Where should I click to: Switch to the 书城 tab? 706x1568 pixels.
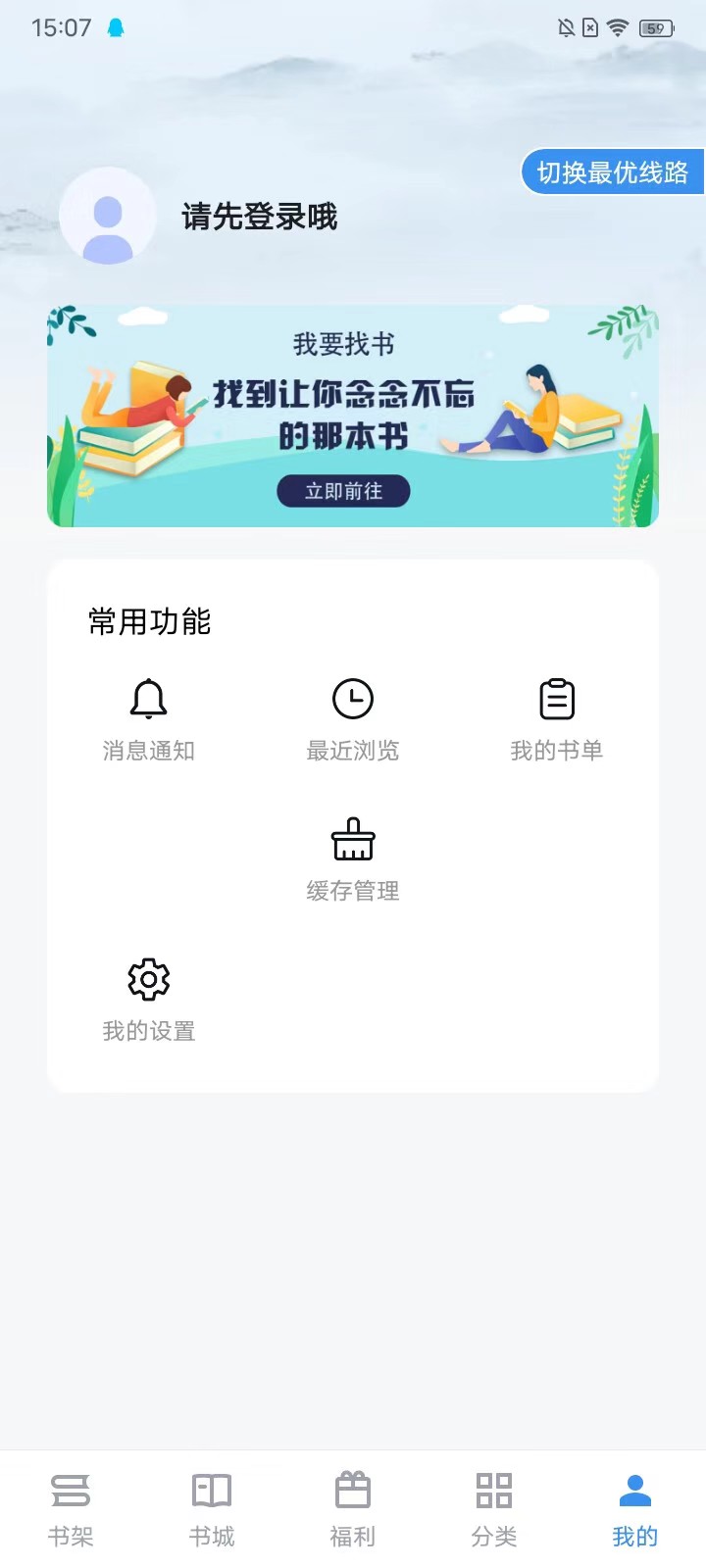tap(212, 1510)
